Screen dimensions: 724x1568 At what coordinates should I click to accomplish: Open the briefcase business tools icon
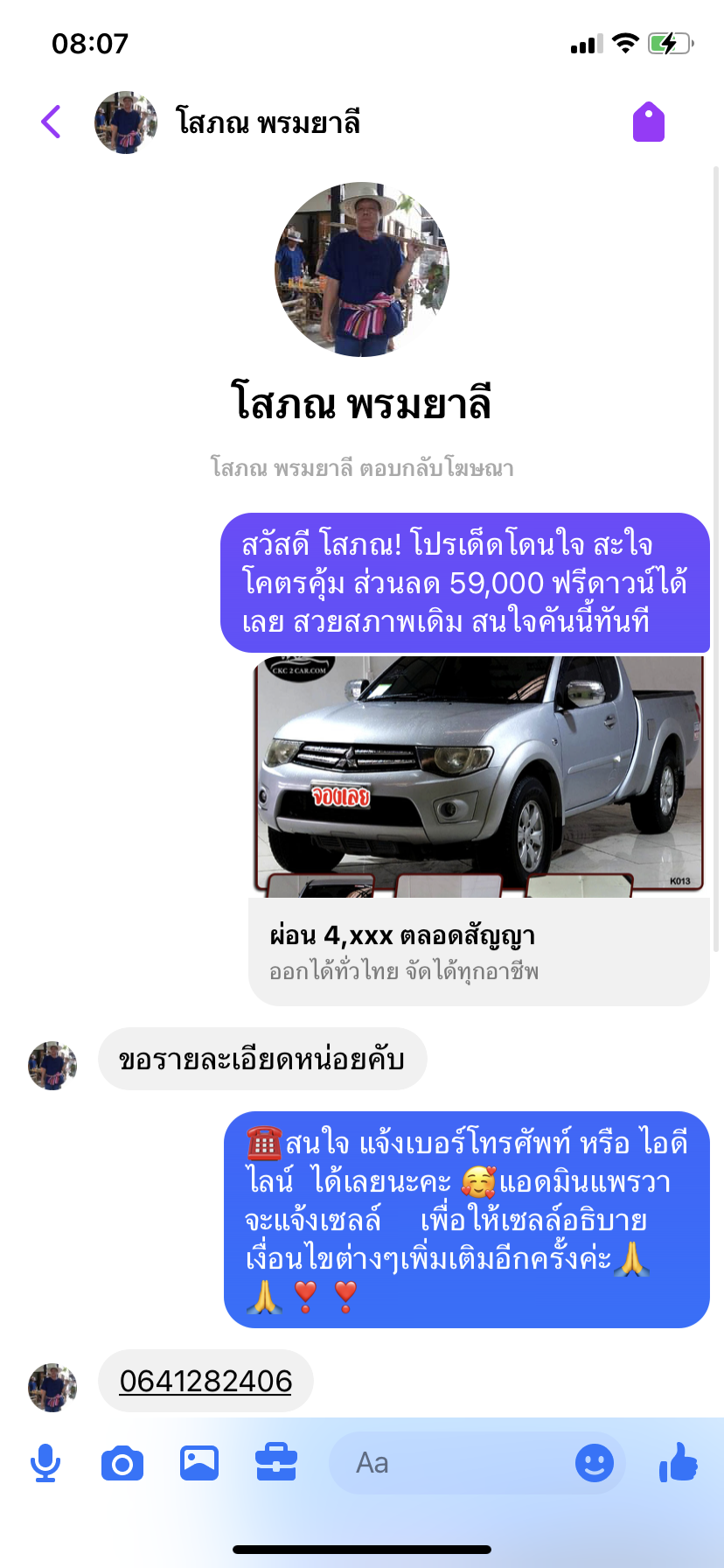[276, 1463]
